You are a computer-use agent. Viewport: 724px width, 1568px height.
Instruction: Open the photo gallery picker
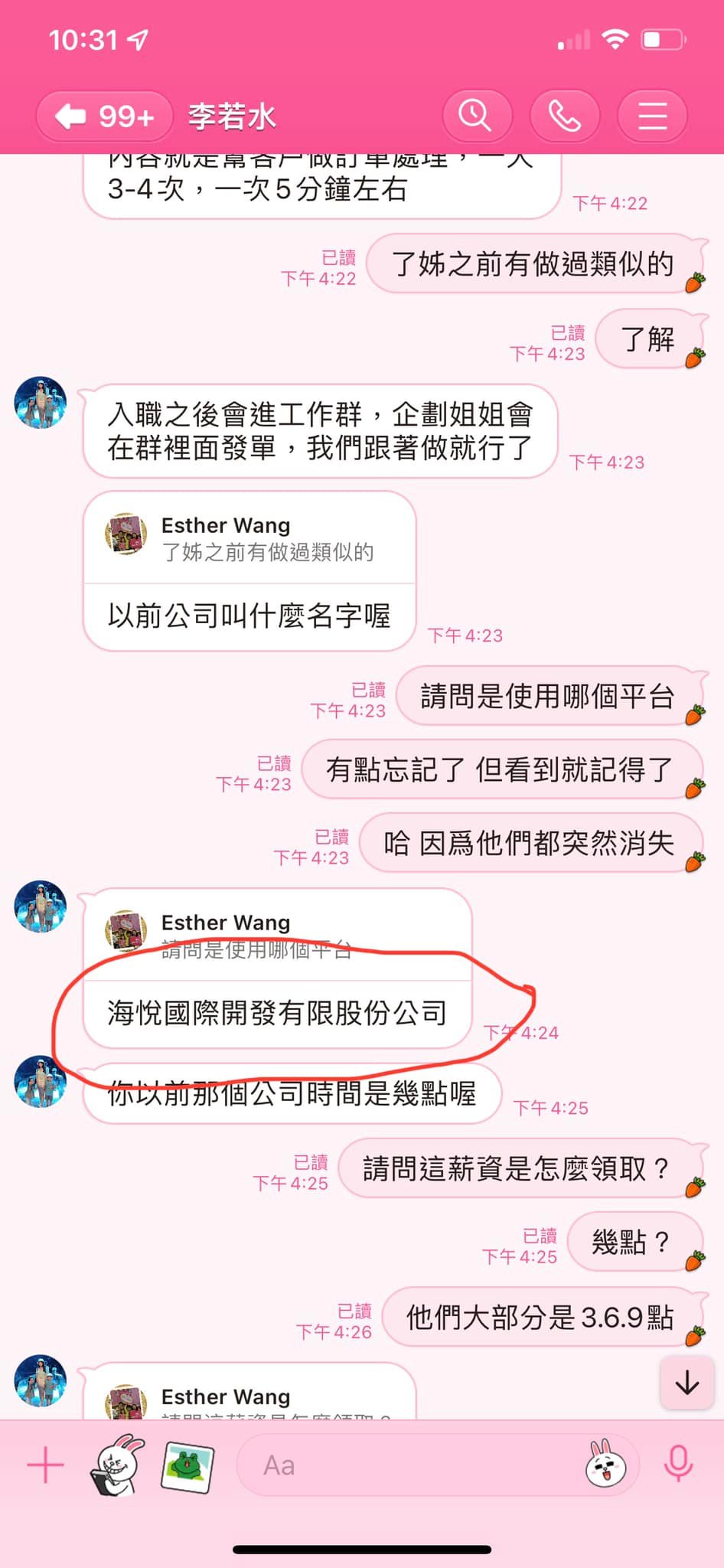(x=188, y=1466)
